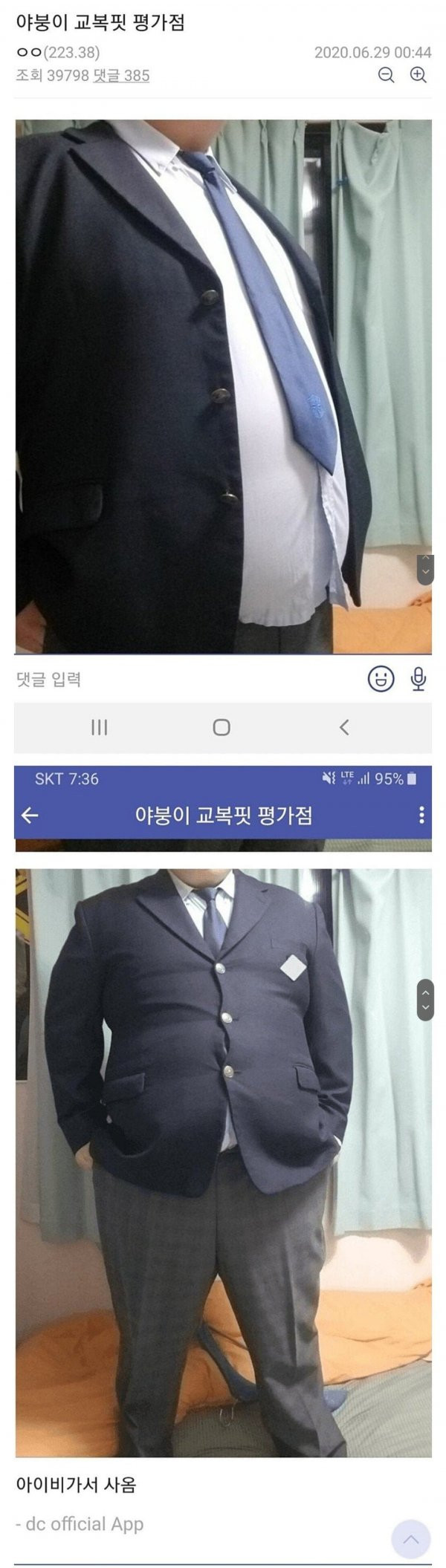The height and width of the screenshot is (1568, 446).
Task: Open the 댓글 385 comments link
Action: (x=121, y=76)
